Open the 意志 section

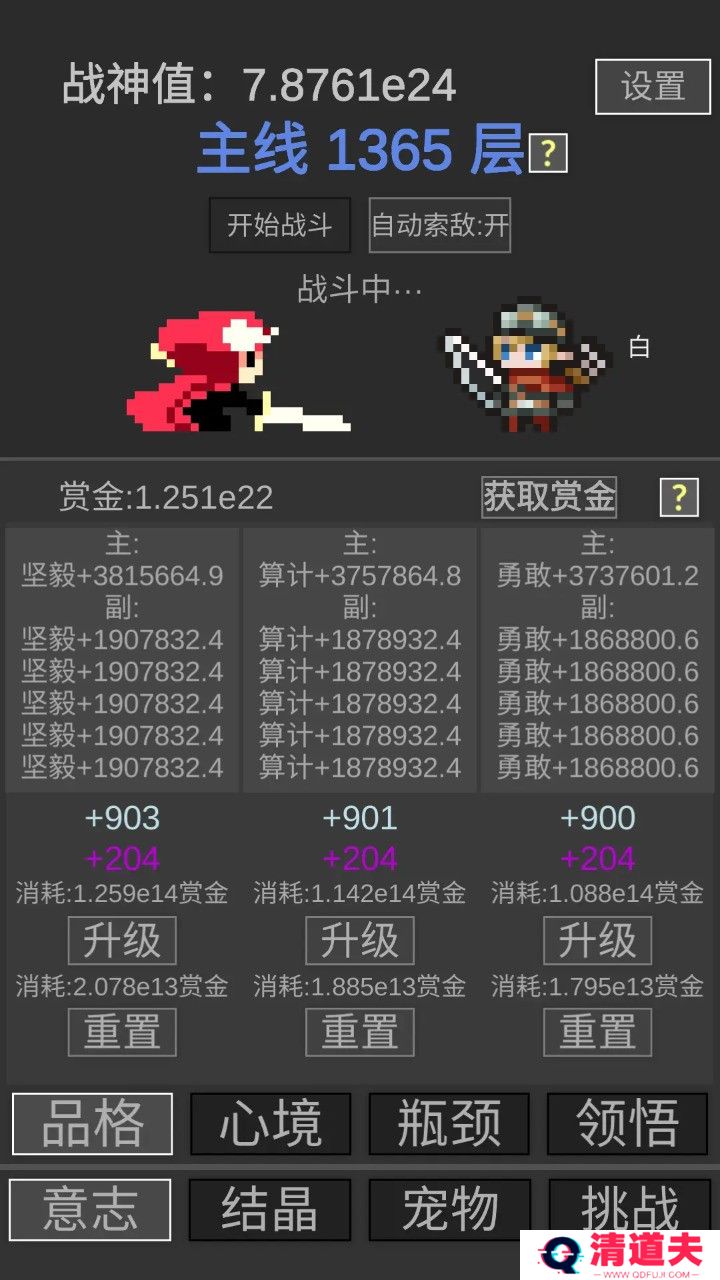[90, 1209]
